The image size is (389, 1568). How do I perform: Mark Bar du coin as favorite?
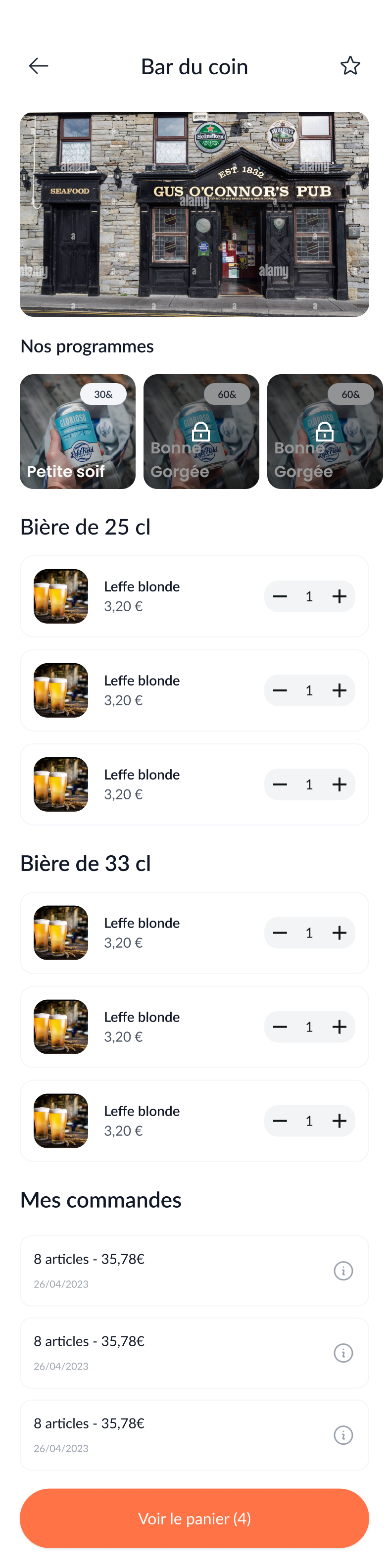point(350,66)
